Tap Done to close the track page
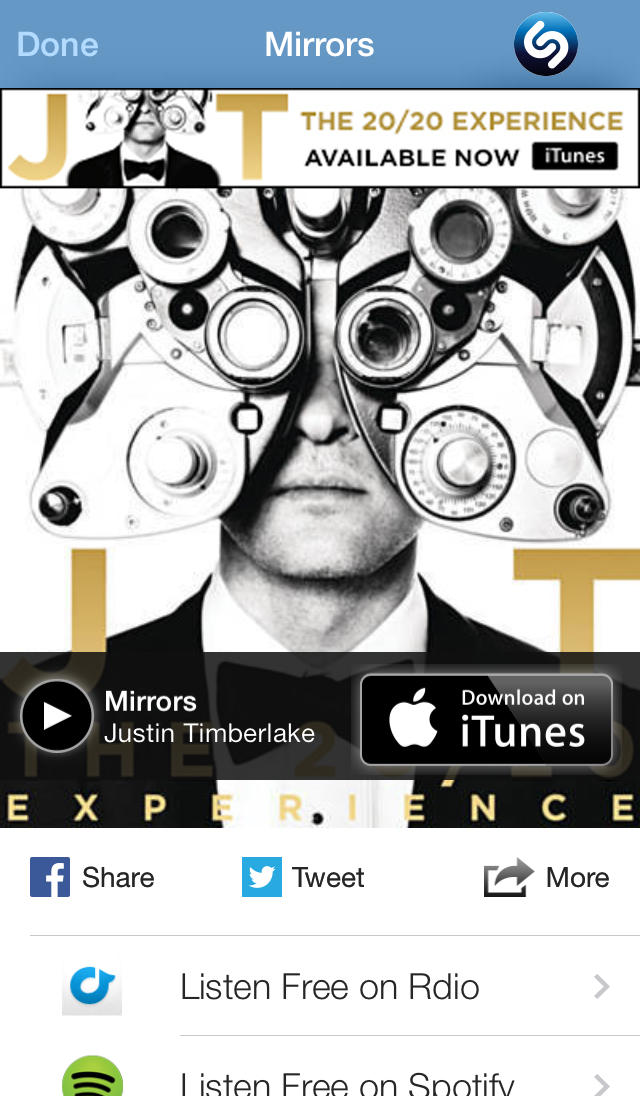Screen dimensions: 640x1096 pyautogui.click(x=58, y=45)
